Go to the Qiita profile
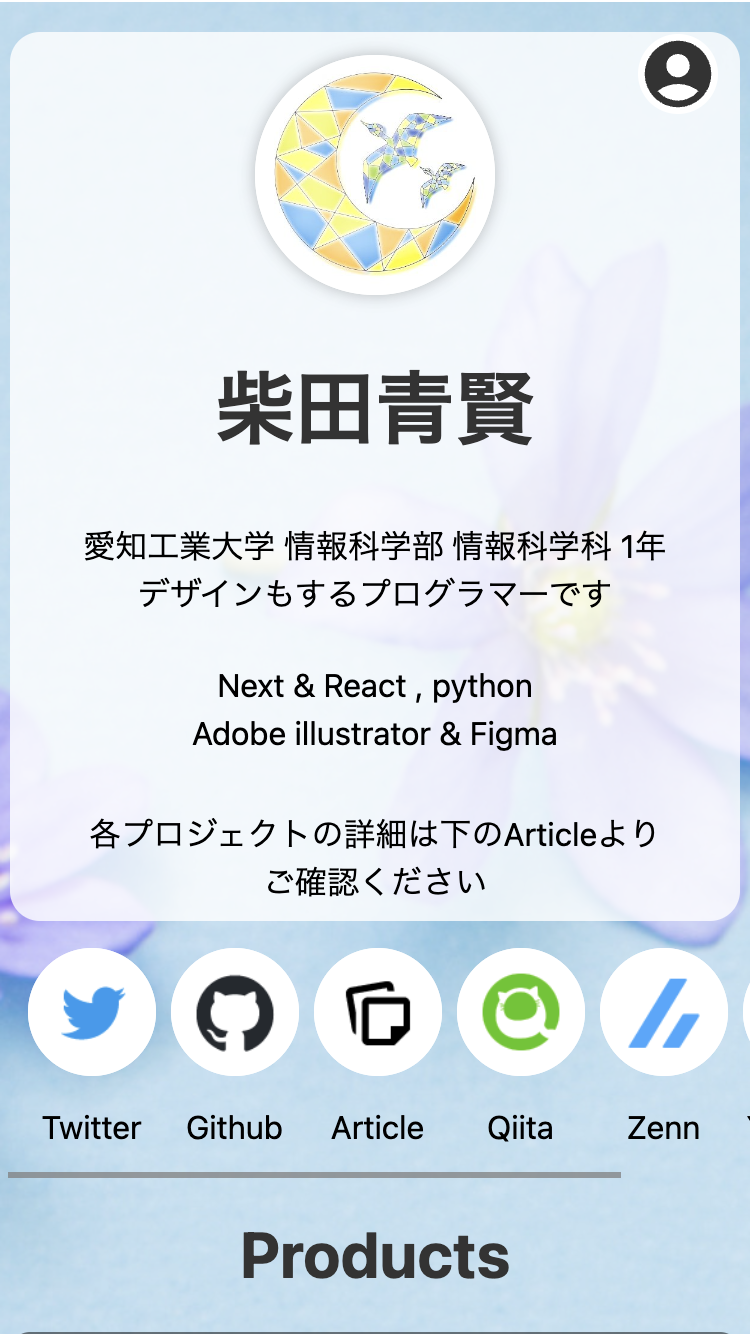This screenshot has width=750, height=1334. tap(521, 1012)
